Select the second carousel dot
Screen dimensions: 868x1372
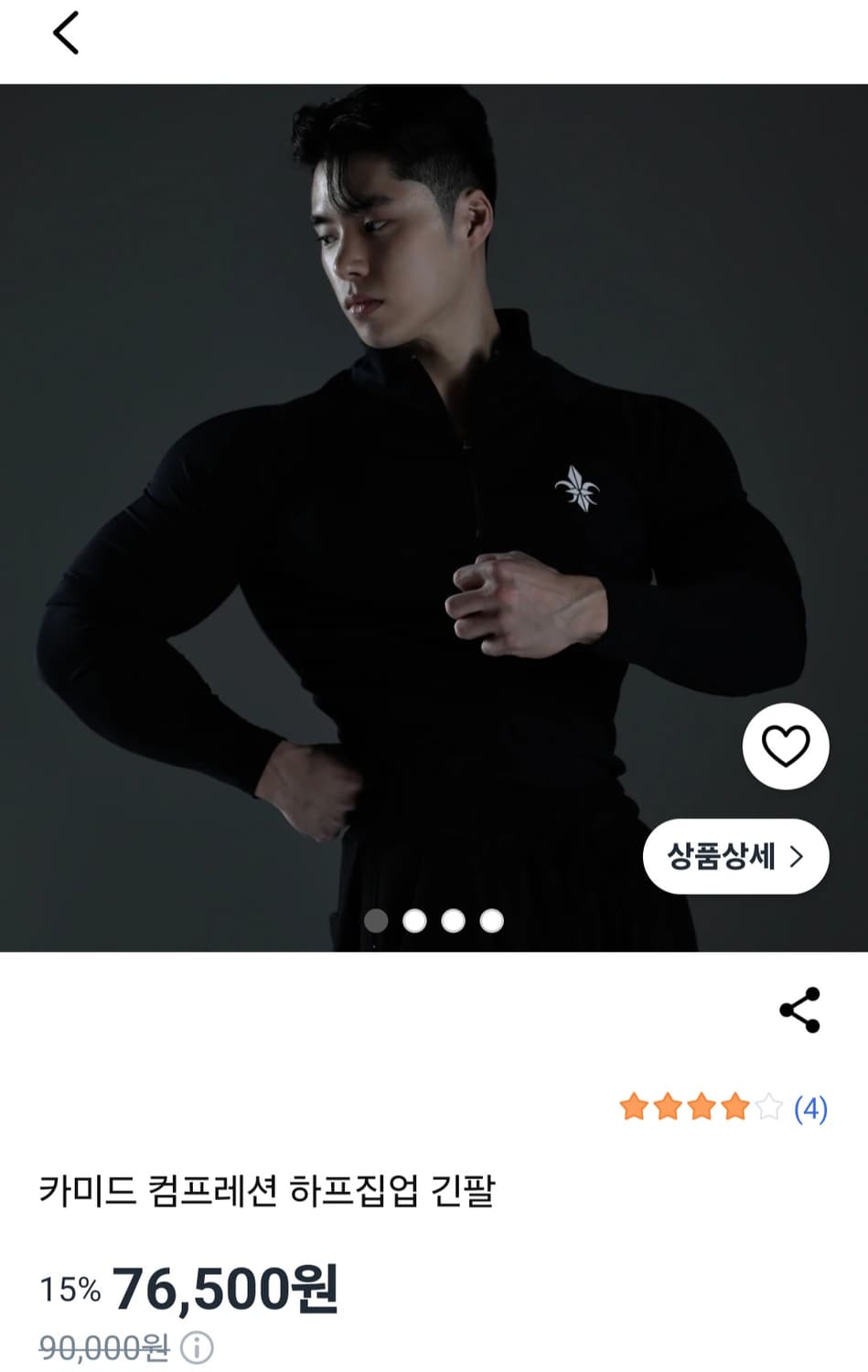416,919
